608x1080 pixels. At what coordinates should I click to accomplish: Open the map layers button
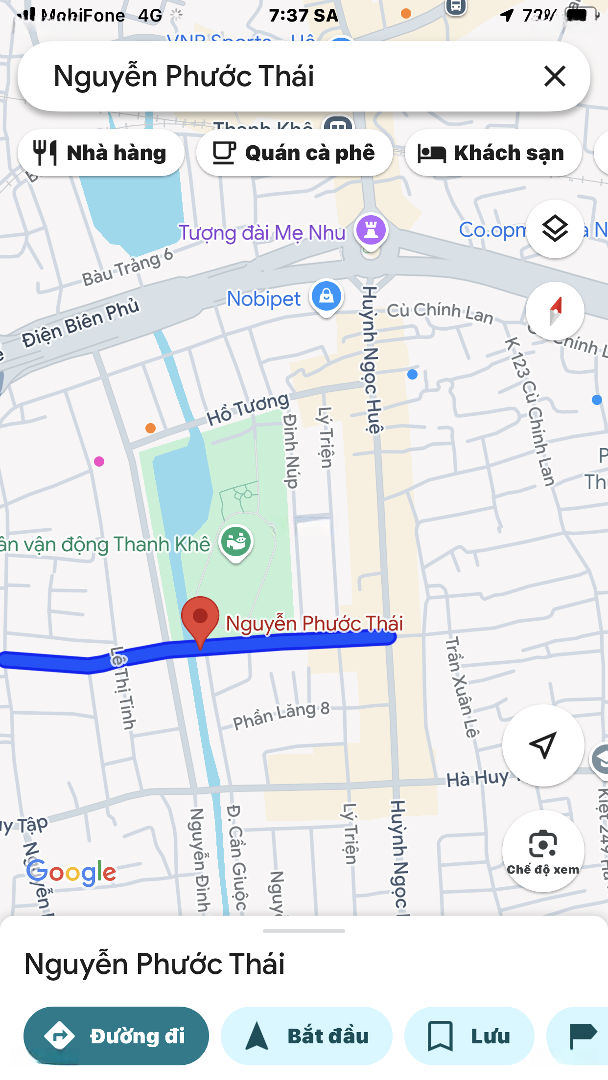(x=555, y=229)
